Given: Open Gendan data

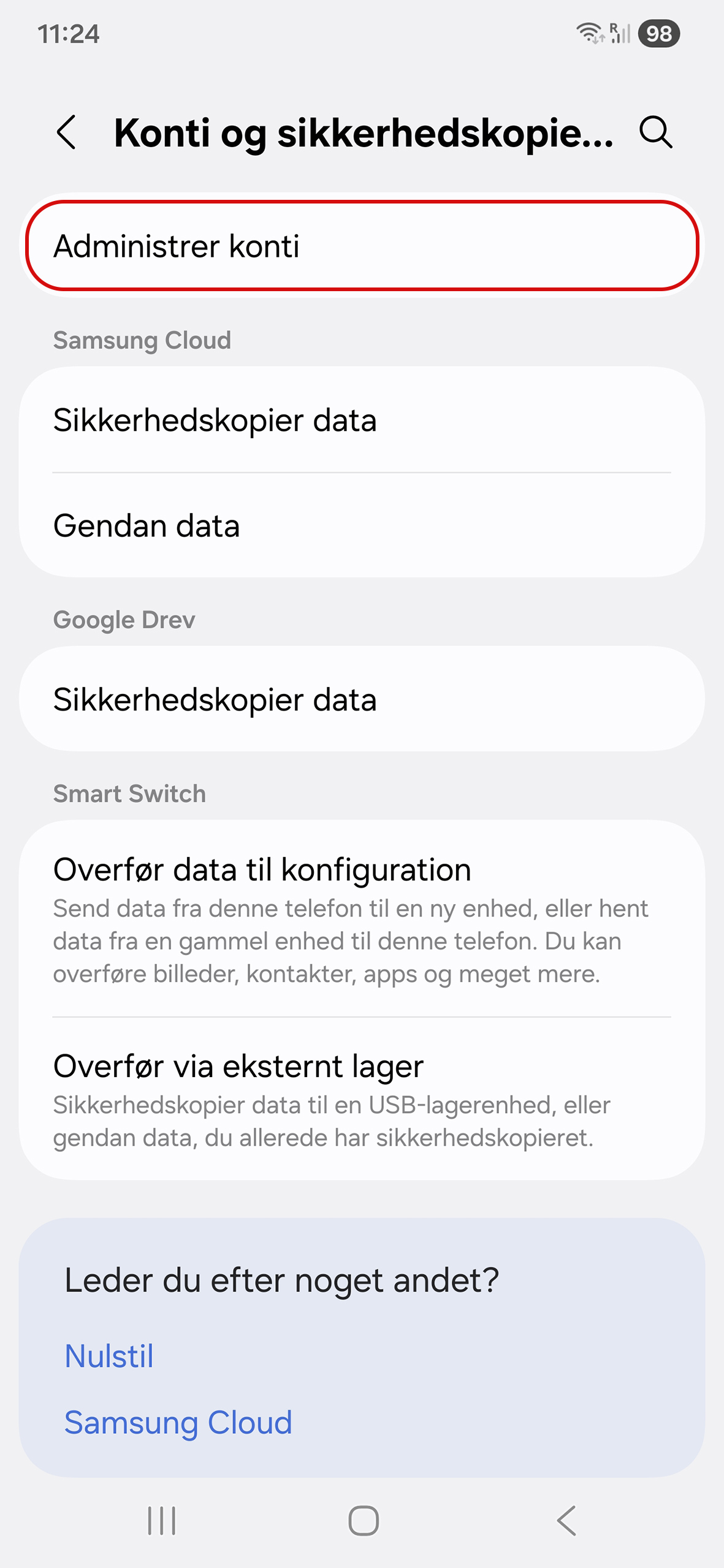Looking at the screenshot, I should point(362,526).
